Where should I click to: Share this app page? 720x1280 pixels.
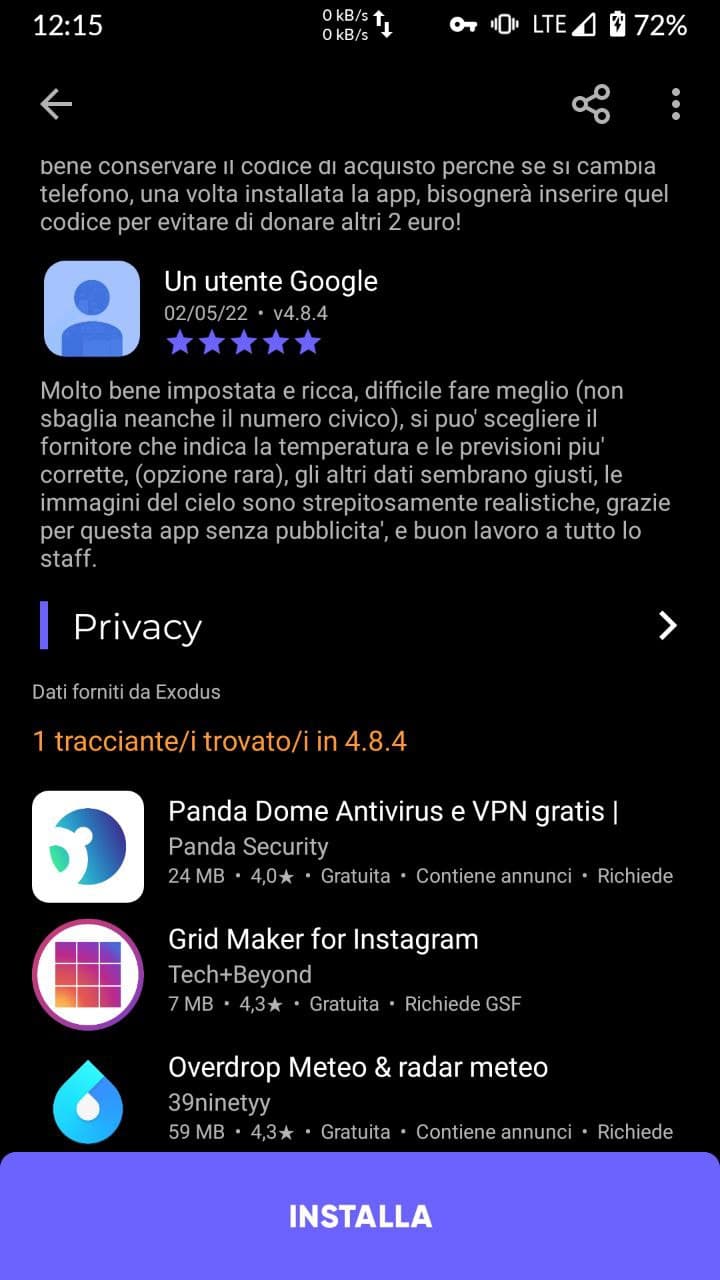[590, 104]
